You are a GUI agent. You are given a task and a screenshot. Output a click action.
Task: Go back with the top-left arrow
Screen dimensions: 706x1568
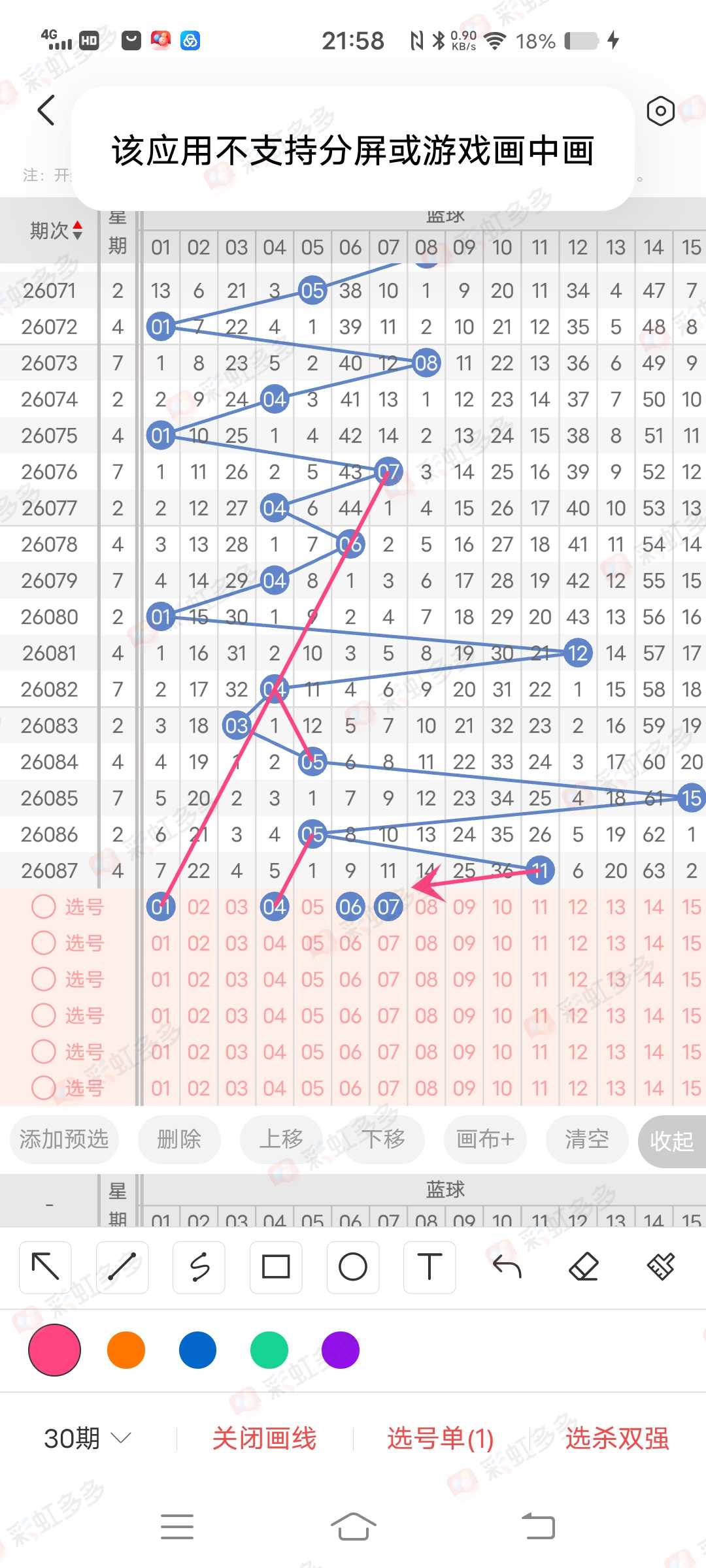click(x=46, y=110)
